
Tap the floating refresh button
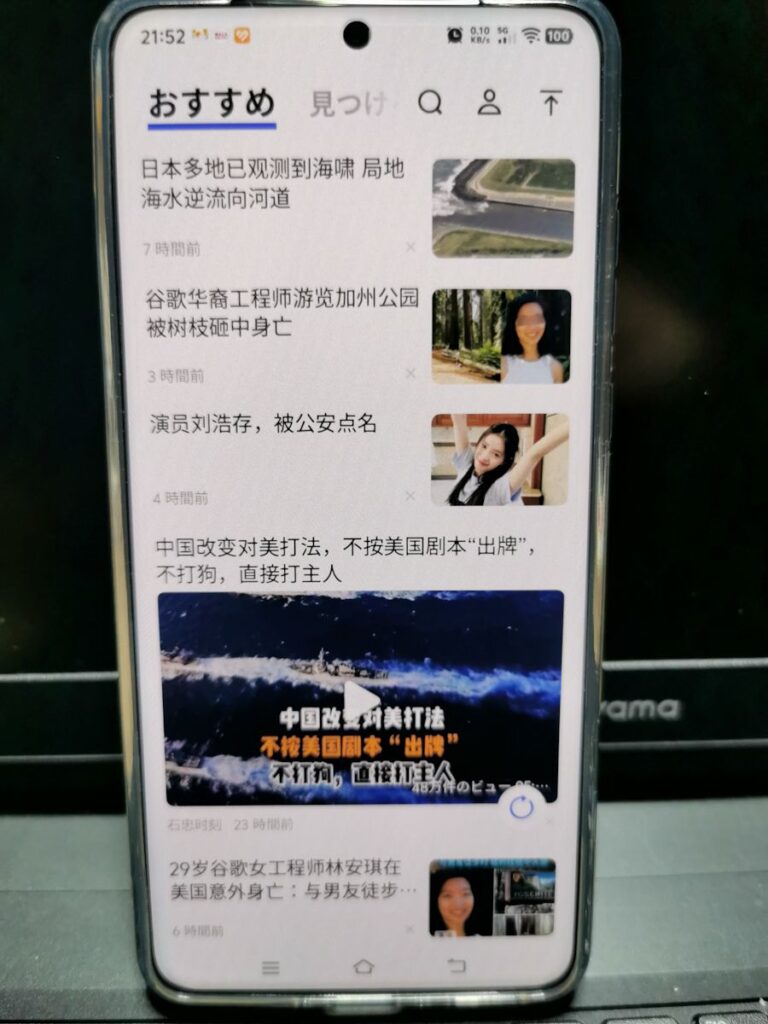pyautogui.click(x=522, y=807)
